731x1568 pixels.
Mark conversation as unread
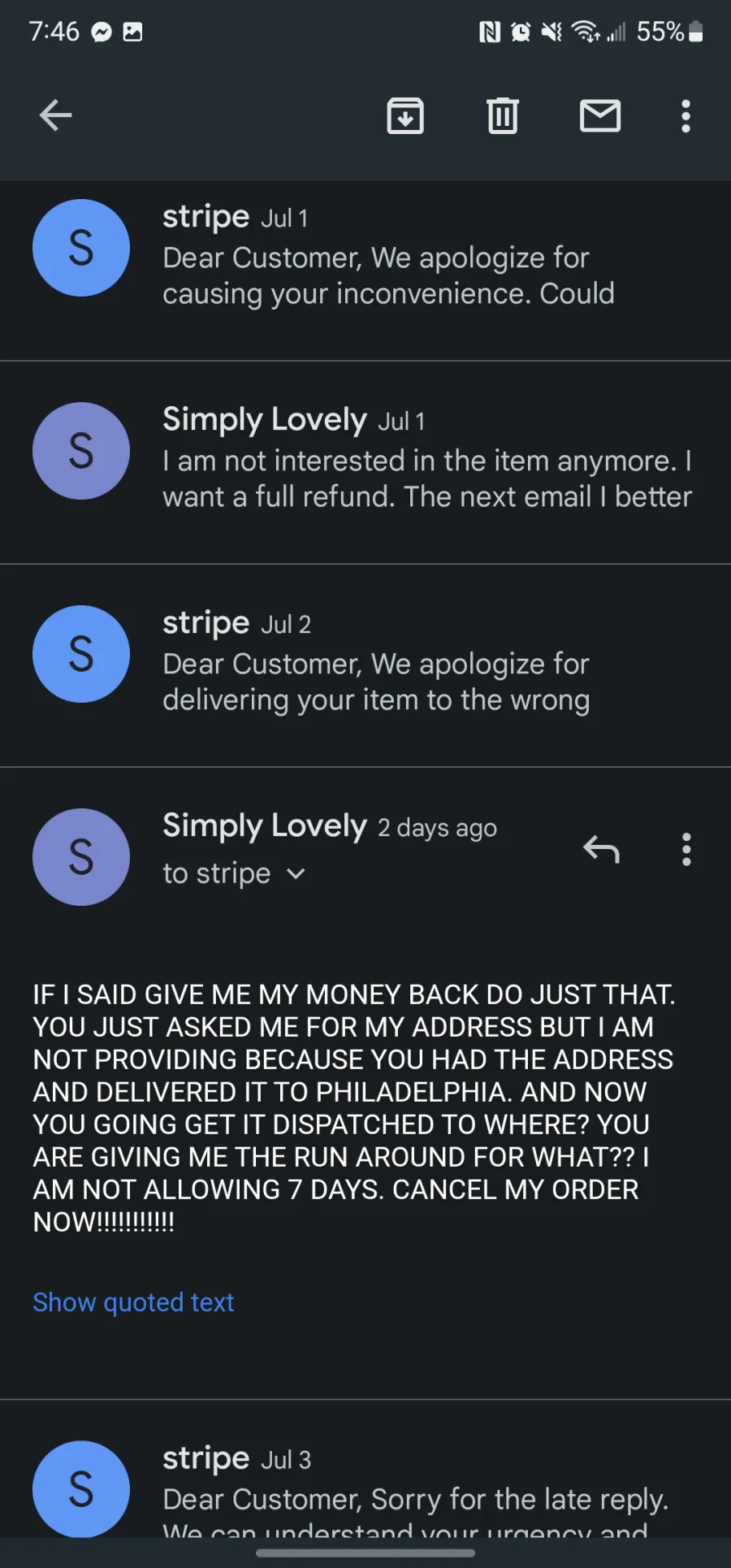(600, 115)
